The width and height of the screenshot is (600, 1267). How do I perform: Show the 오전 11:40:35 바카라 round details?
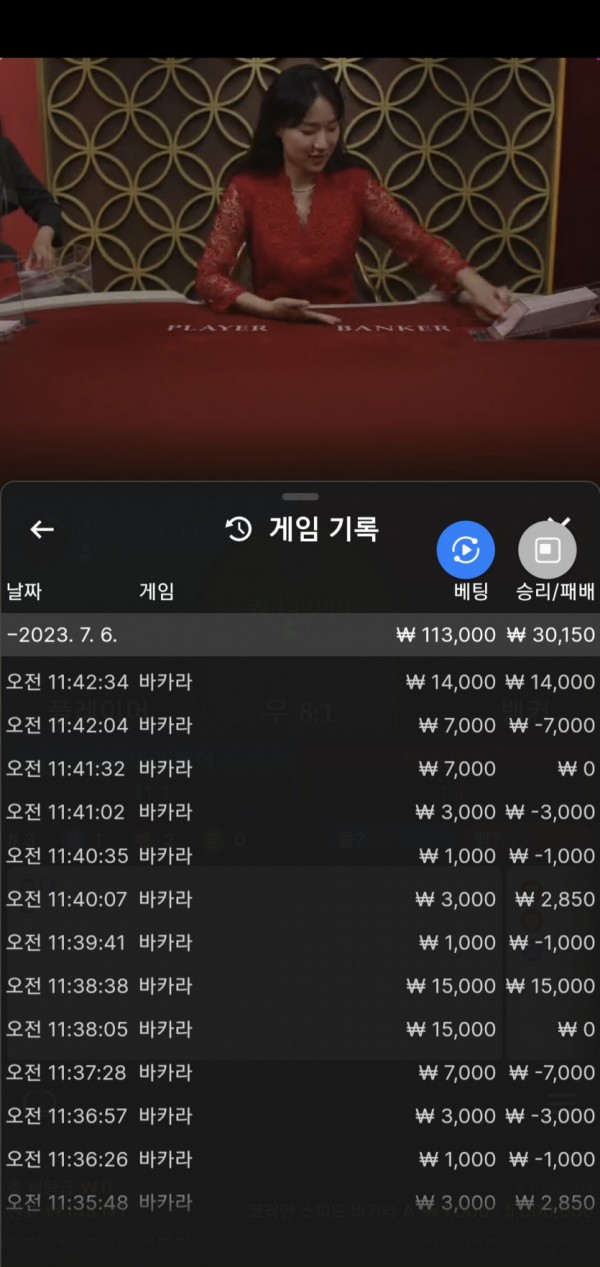(300, 856)
